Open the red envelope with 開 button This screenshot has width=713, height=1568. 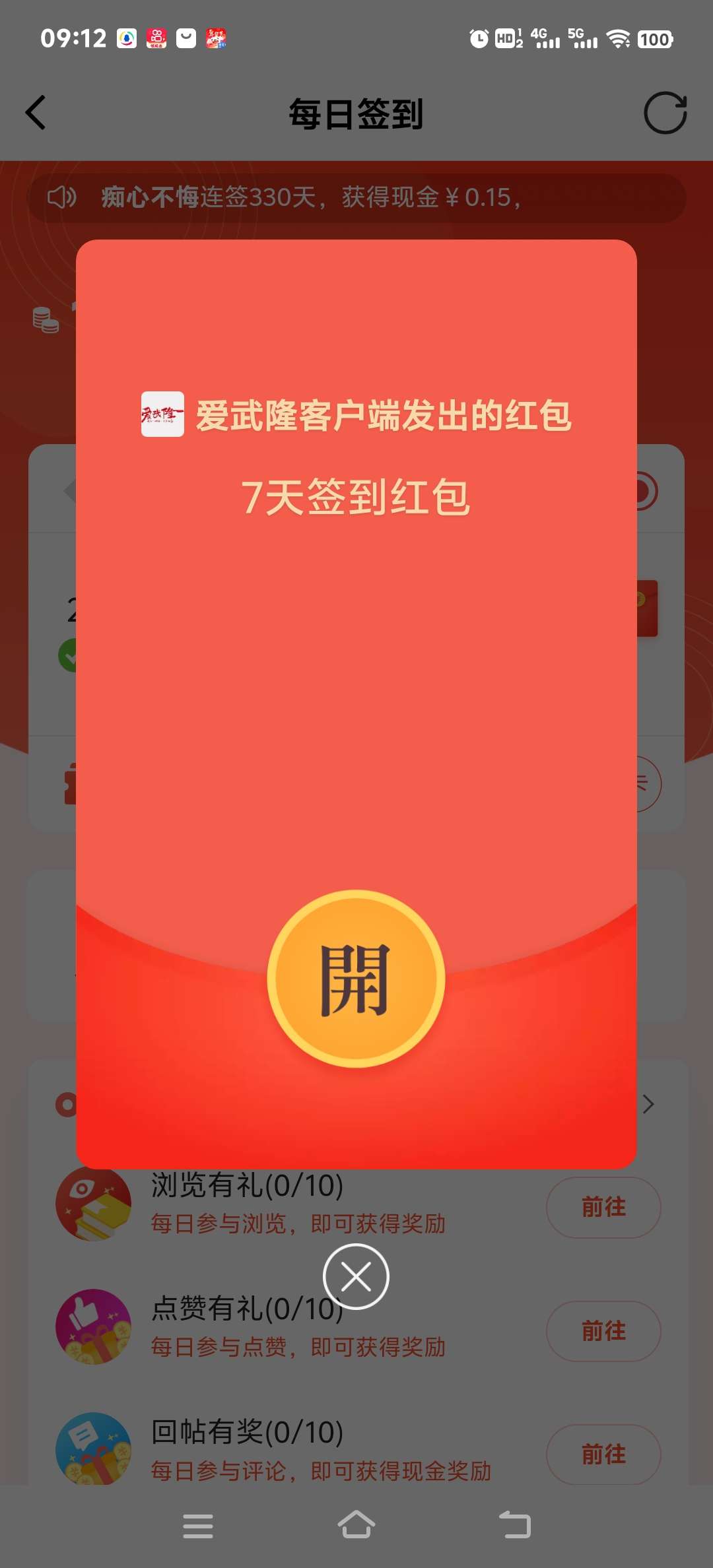click(x=356, y=979)
